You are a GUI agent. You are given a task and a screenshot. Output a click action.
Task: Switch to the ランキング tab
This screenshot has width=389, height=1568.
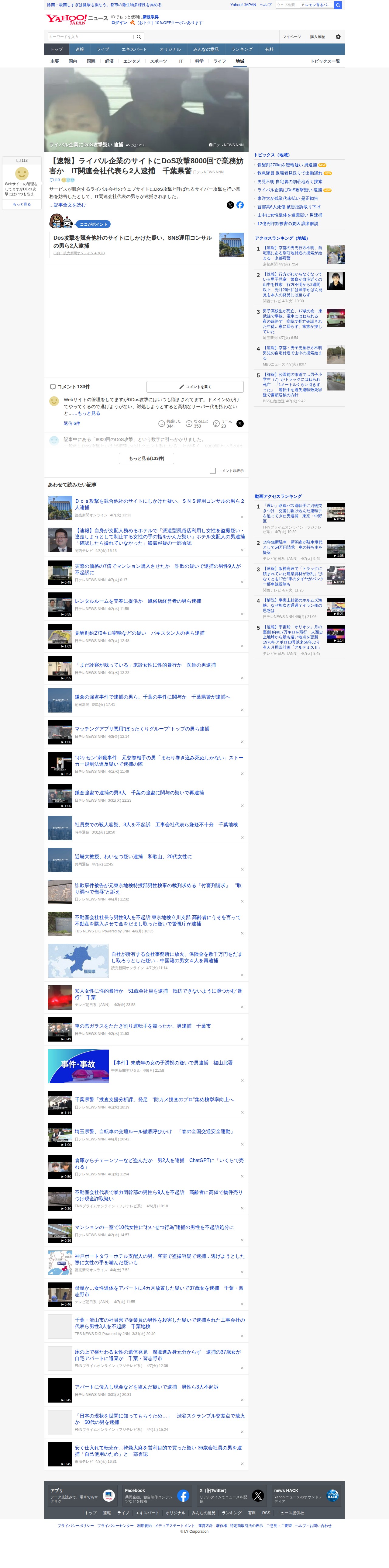point(241,49)
